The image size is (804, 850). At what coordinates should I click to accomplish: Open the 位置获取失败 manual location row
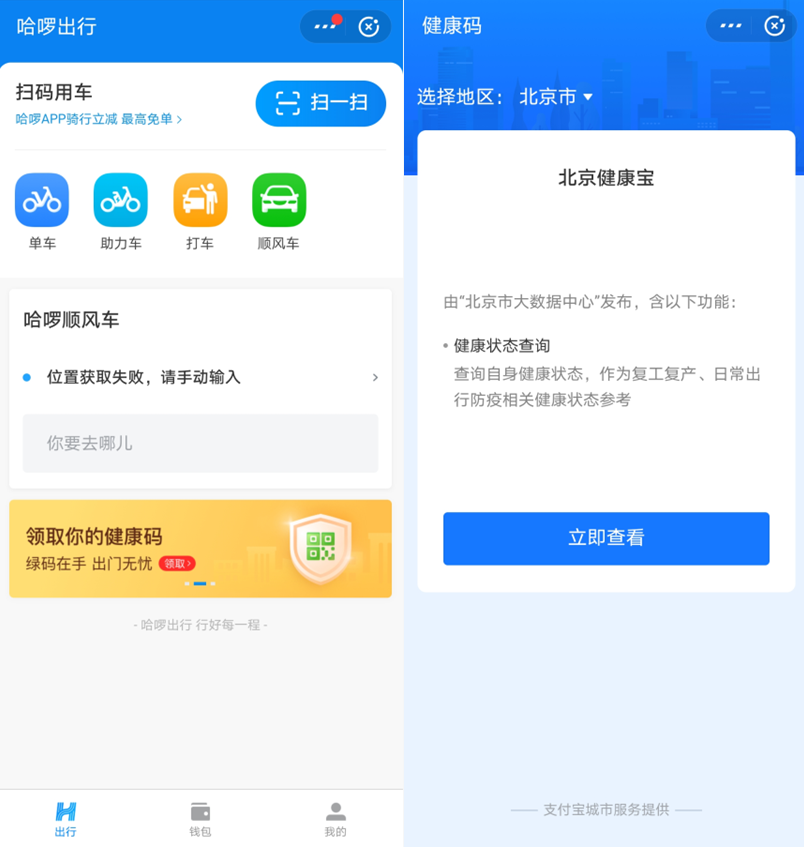(x=200, y=377)
